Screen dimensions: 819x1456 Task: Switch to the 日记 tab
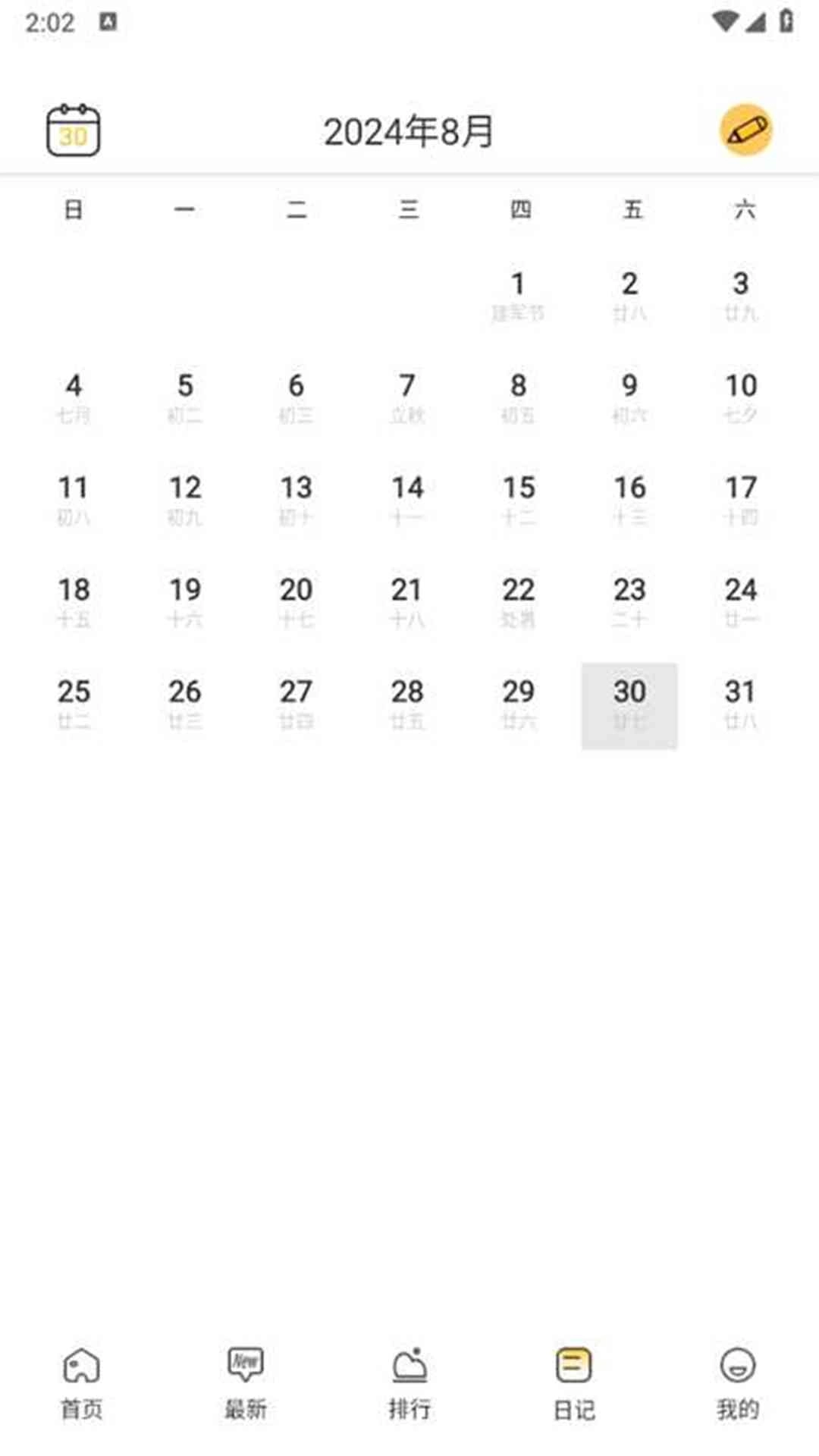(x=574, y=1383)
